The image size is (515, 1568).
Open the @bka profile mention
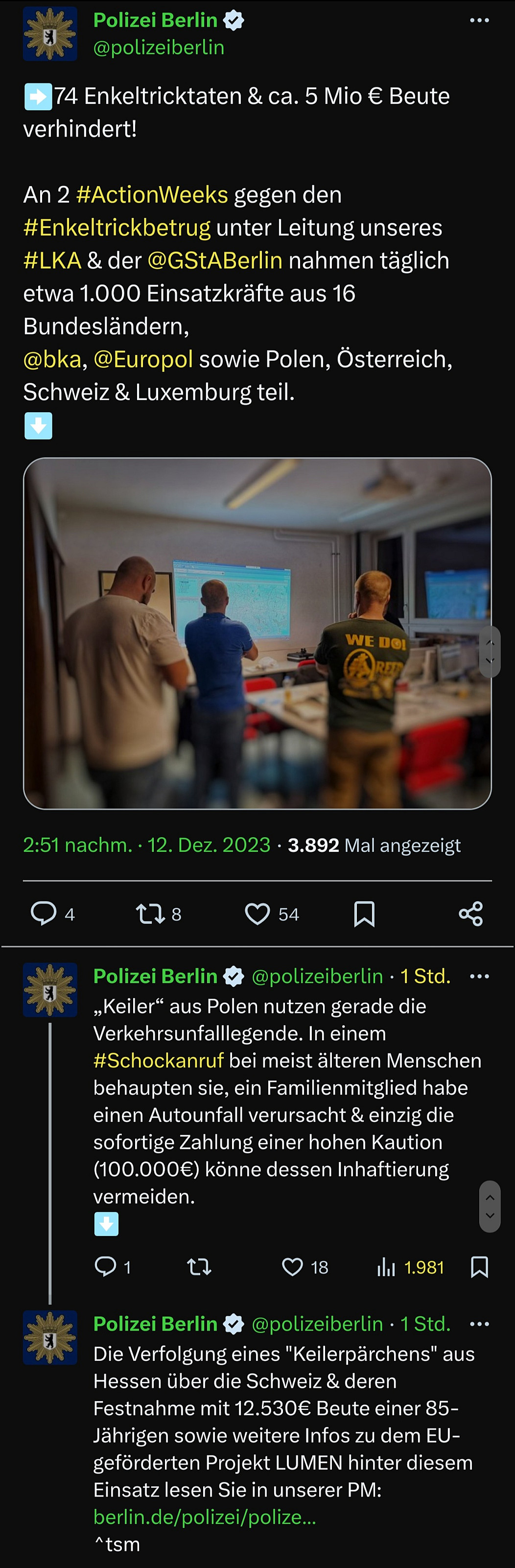52,359
